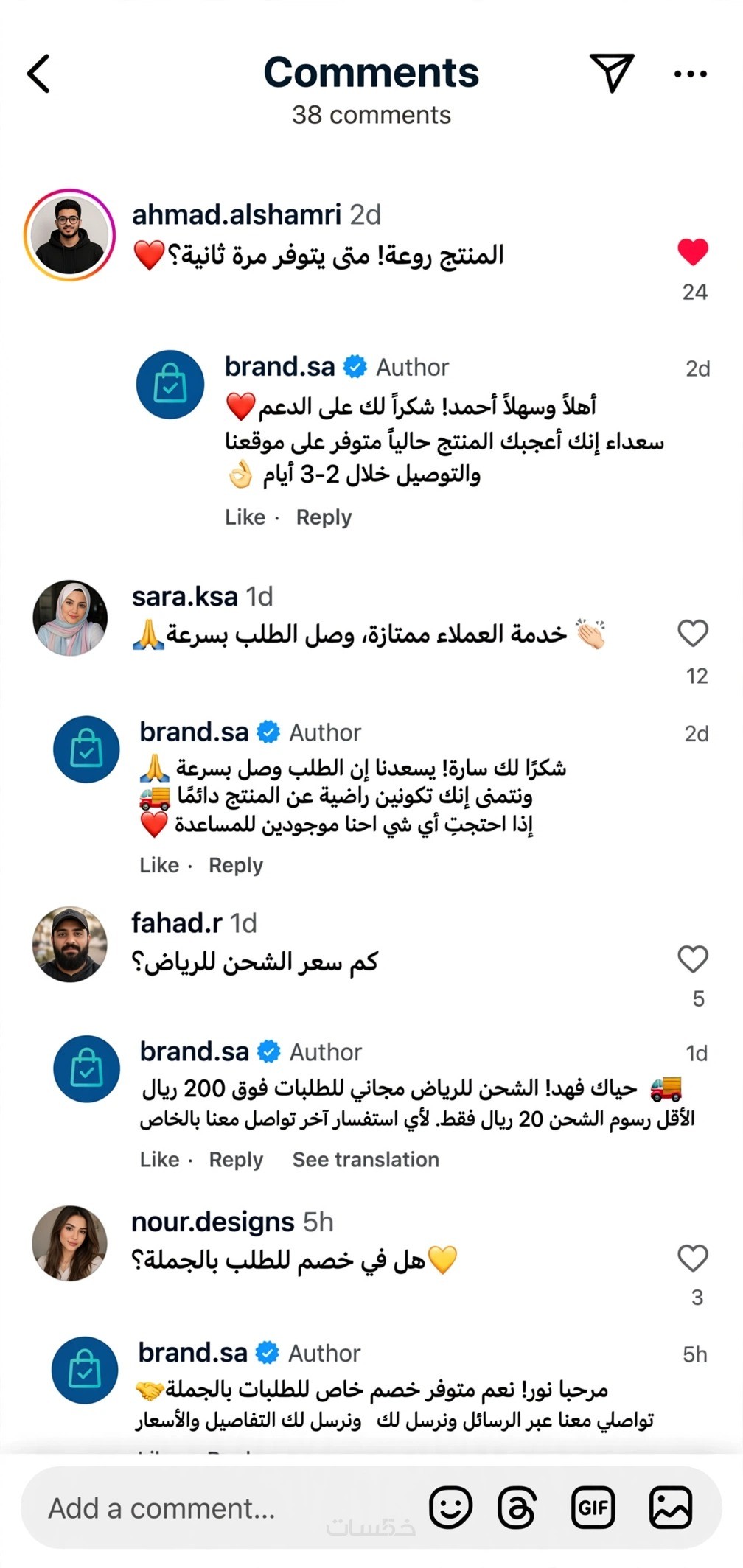Unlike ahmad.alshamri's comment with the red heart
The width and height of the screenshot is (743, 1568).
tap(693, 252)
